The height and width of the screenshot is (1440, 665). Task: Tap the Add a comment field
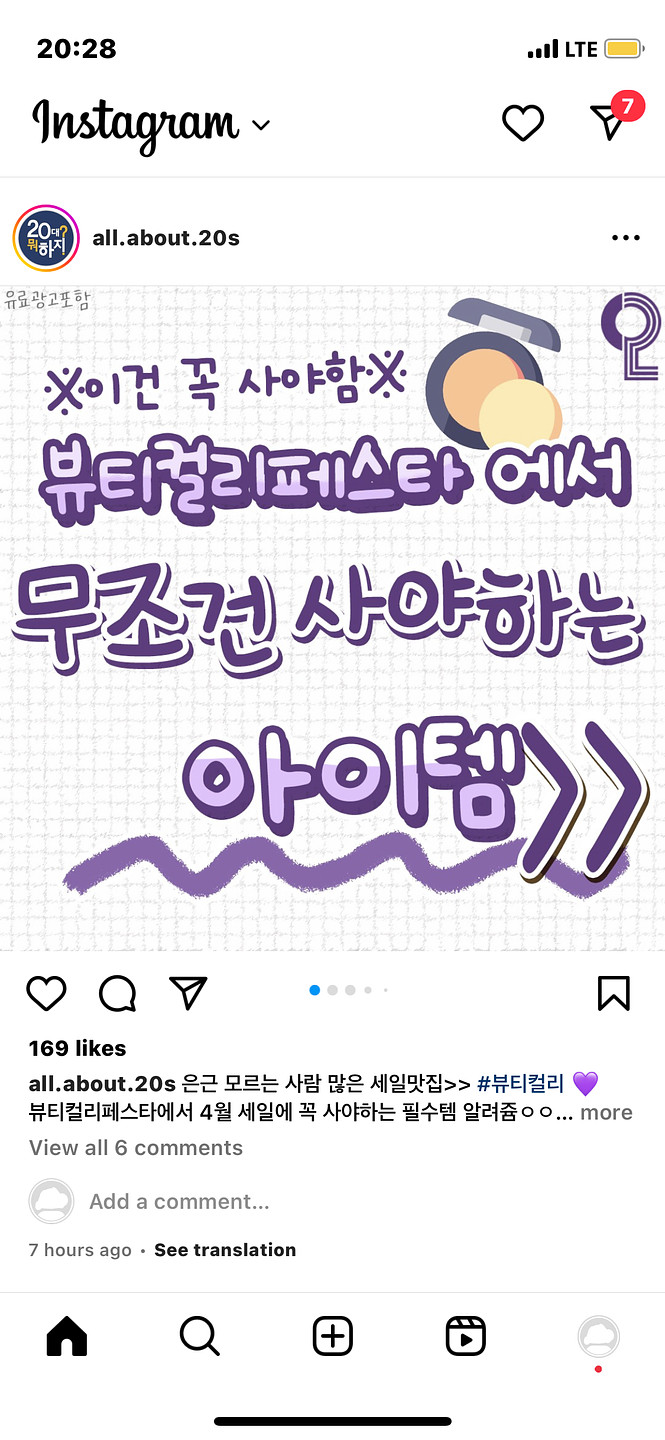coord(180,1202)
